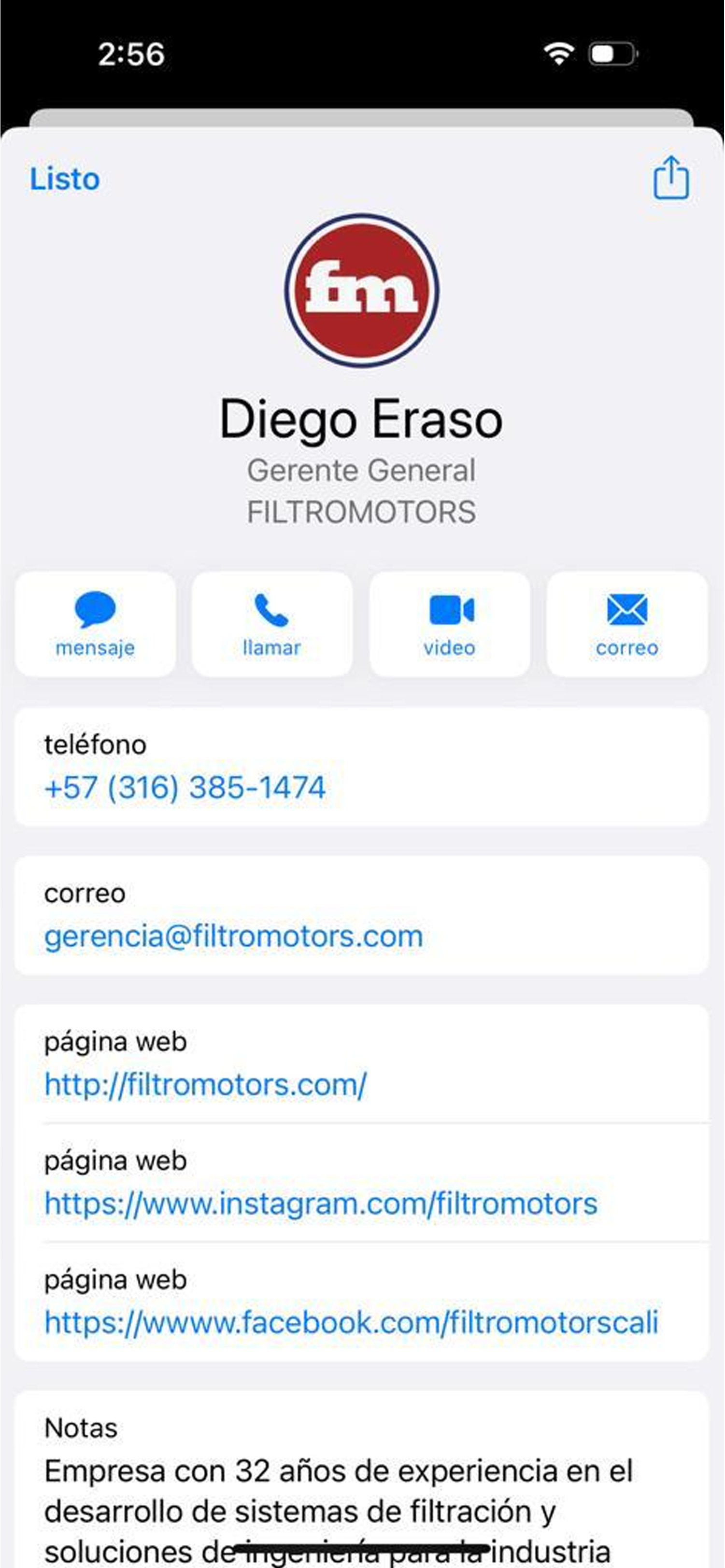Viewport: 725px width, 1568px height.
Task: Tap the correo action button
Action: pyautogui.click(x=627, y=624)
